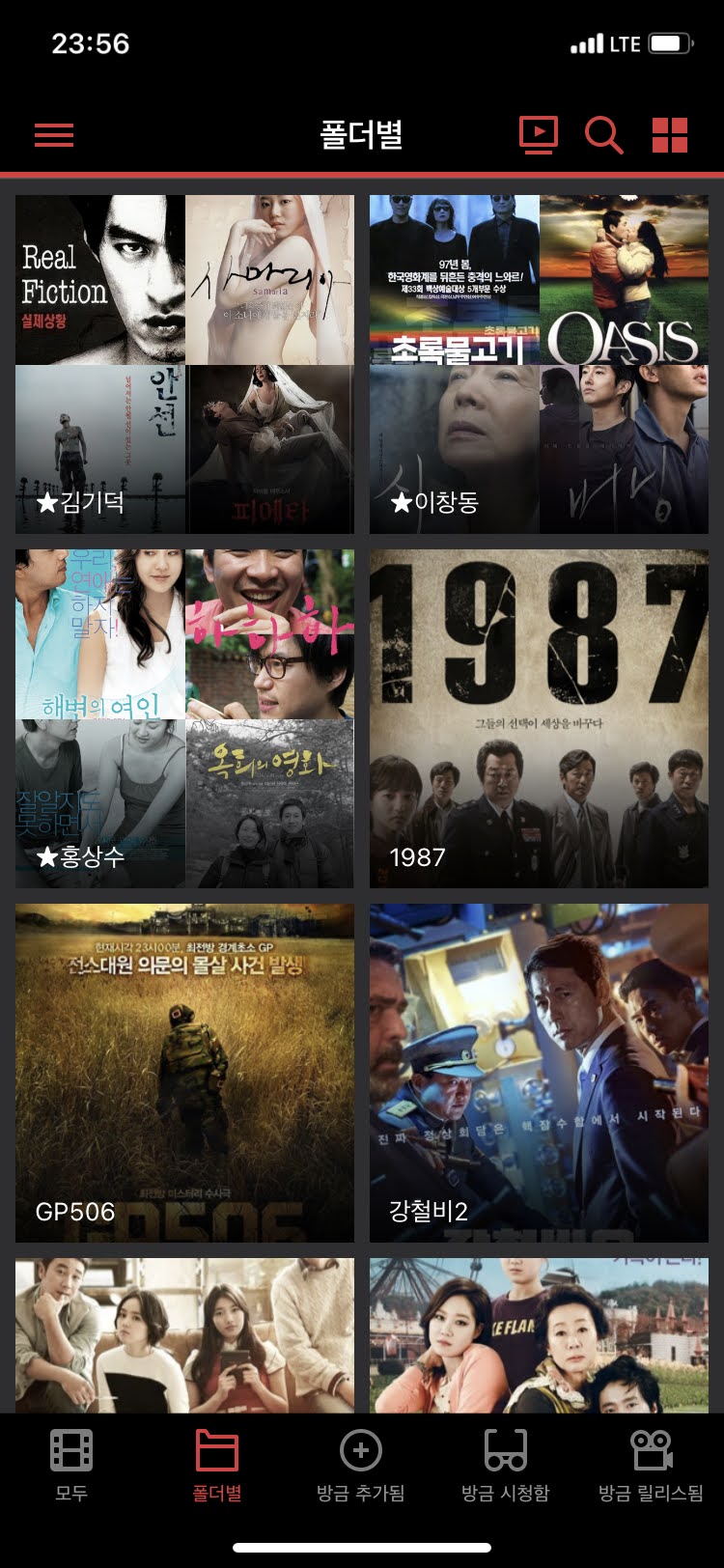Tap the cast/play screen icon

[x=538, y=135]
